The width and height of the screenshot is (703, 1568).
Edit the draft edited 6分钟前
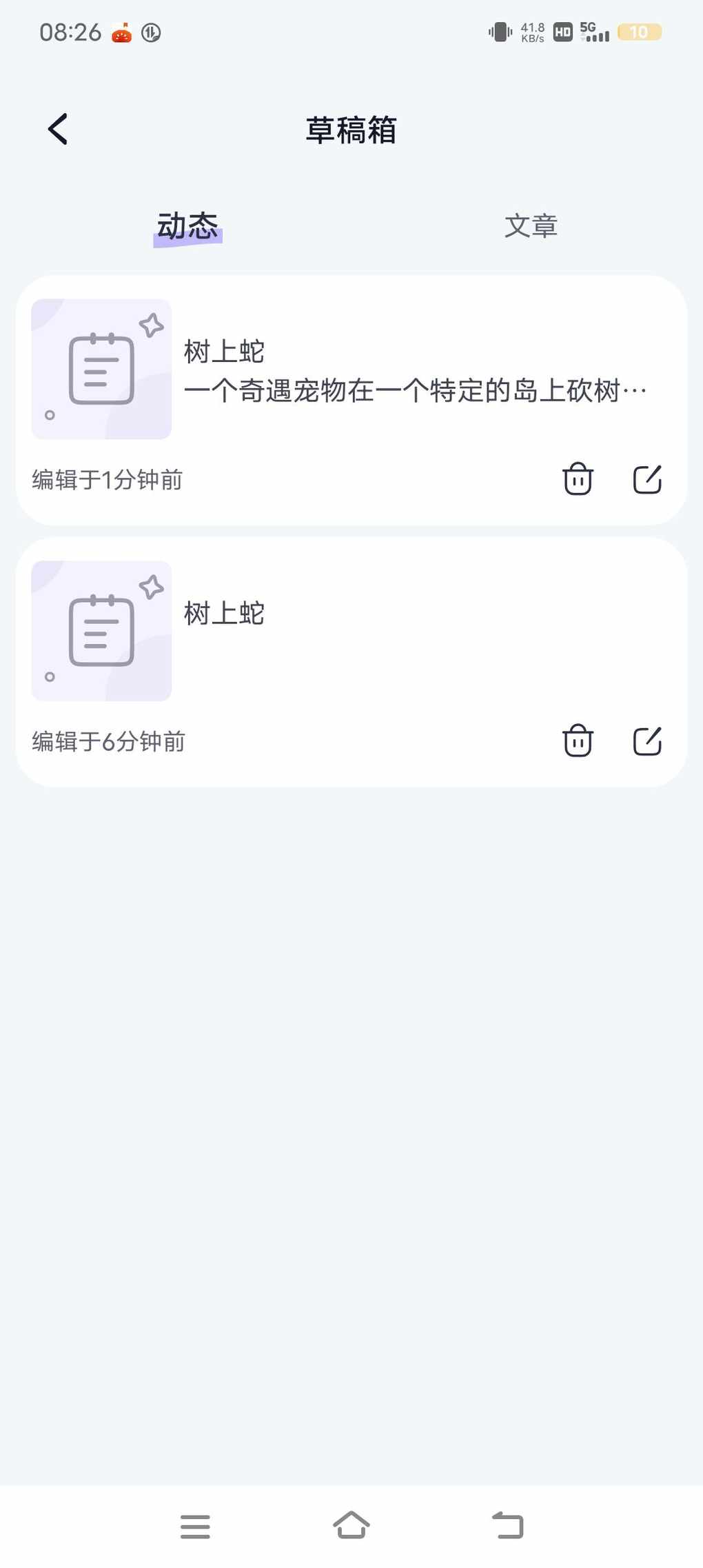coord(647,741)
